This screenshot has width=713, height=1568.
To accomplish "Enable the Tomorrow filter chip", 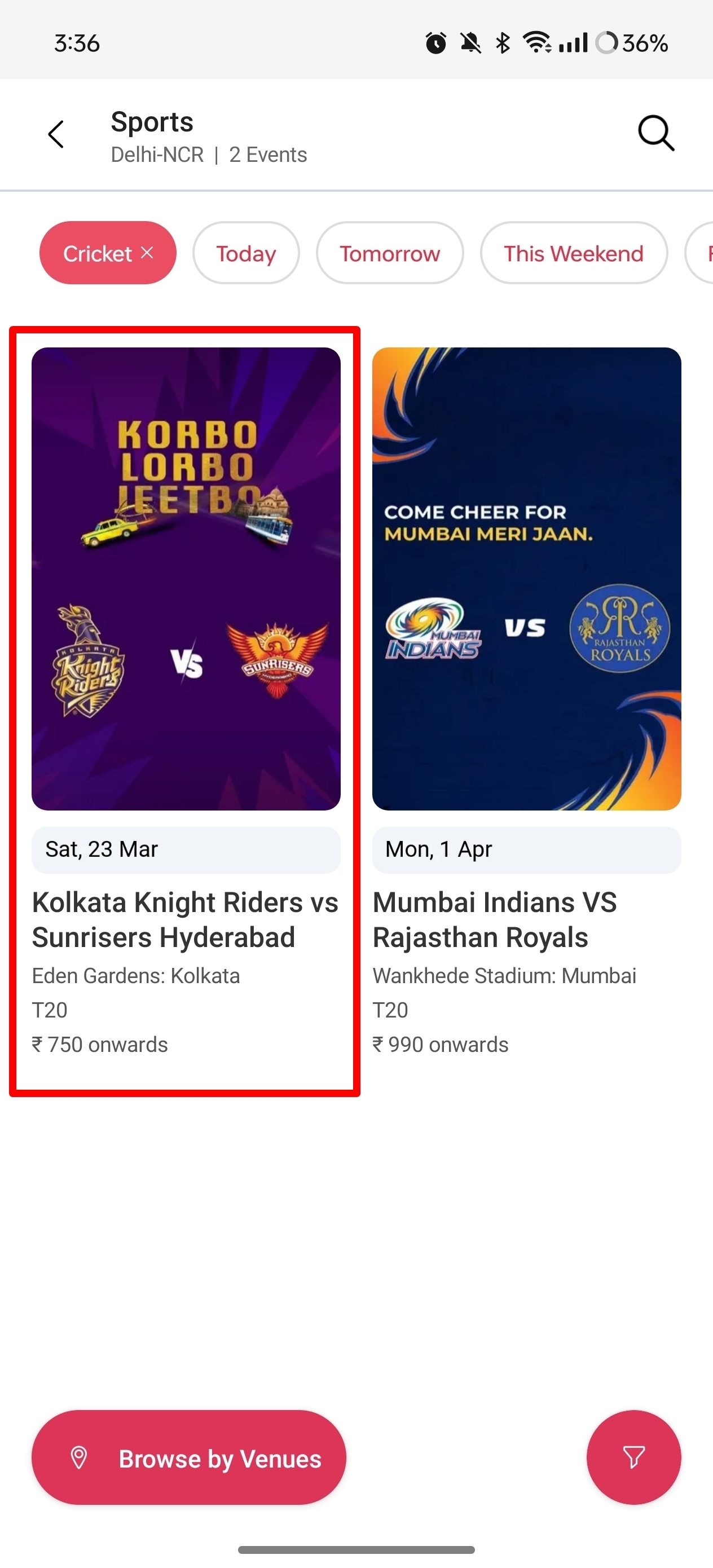I will pos(390,253).
